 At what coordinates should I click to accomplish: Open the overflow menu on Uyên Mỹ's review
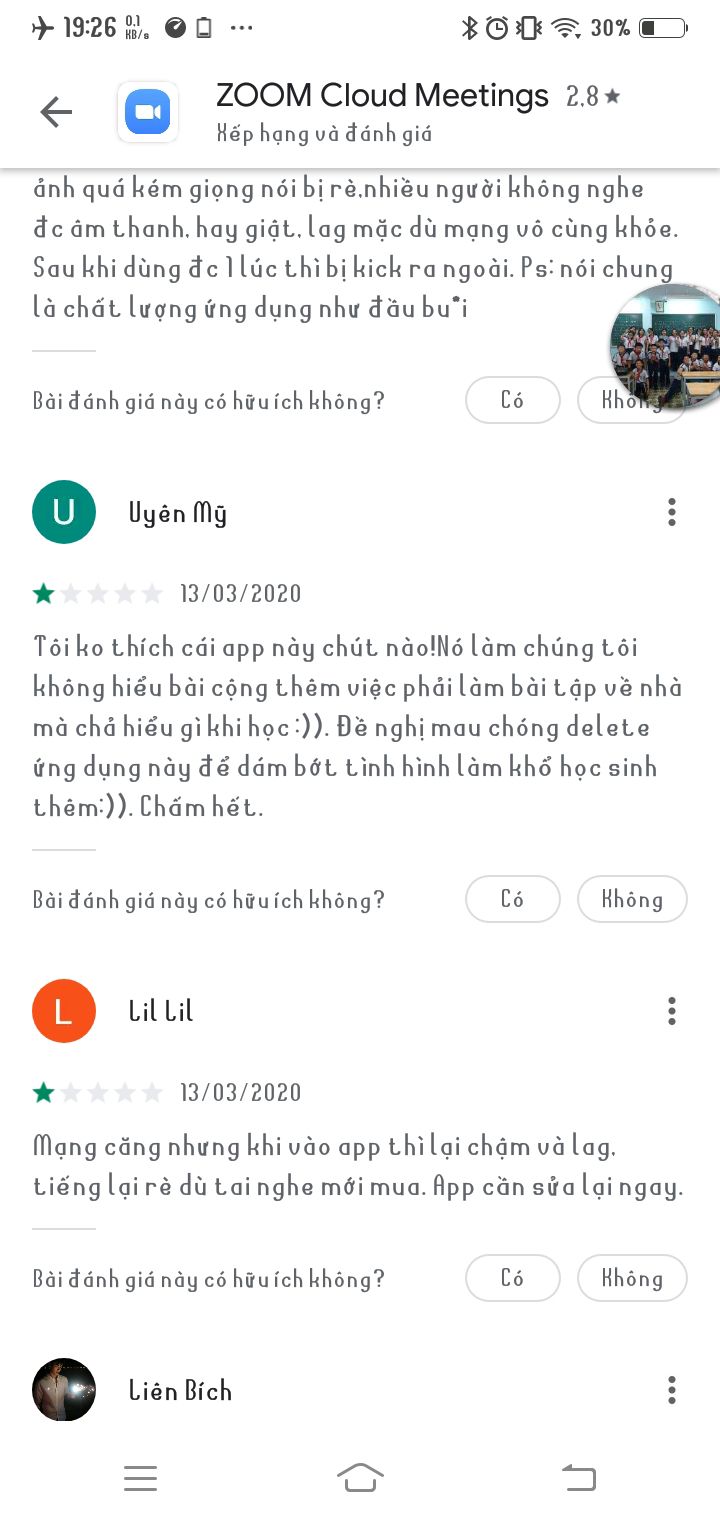(x=672, y=512)
